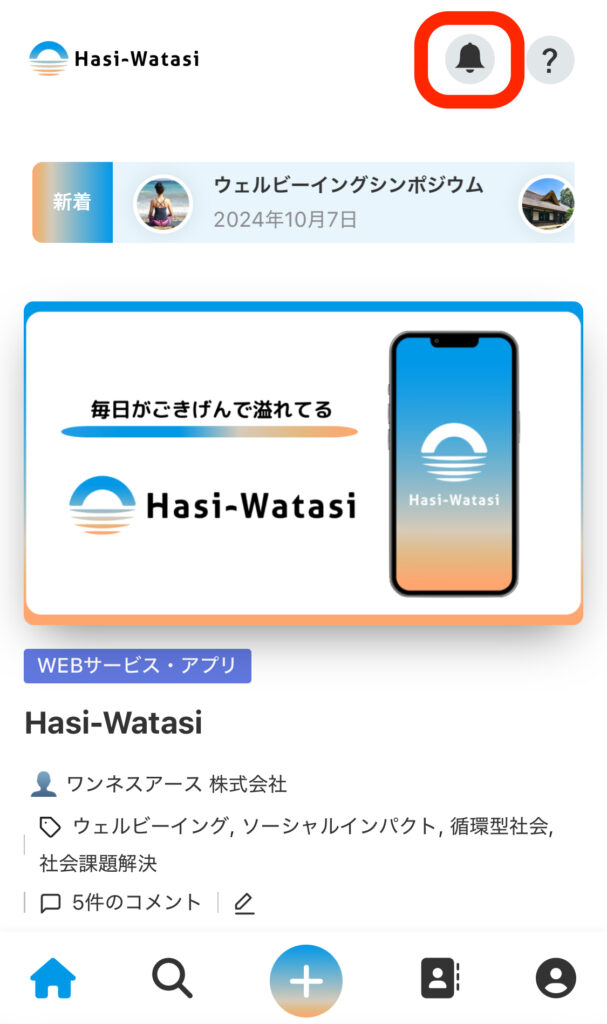Open the Hasi-Watasi project card image
Viewport: 607px width, 1024px height.
click(303, 463)
